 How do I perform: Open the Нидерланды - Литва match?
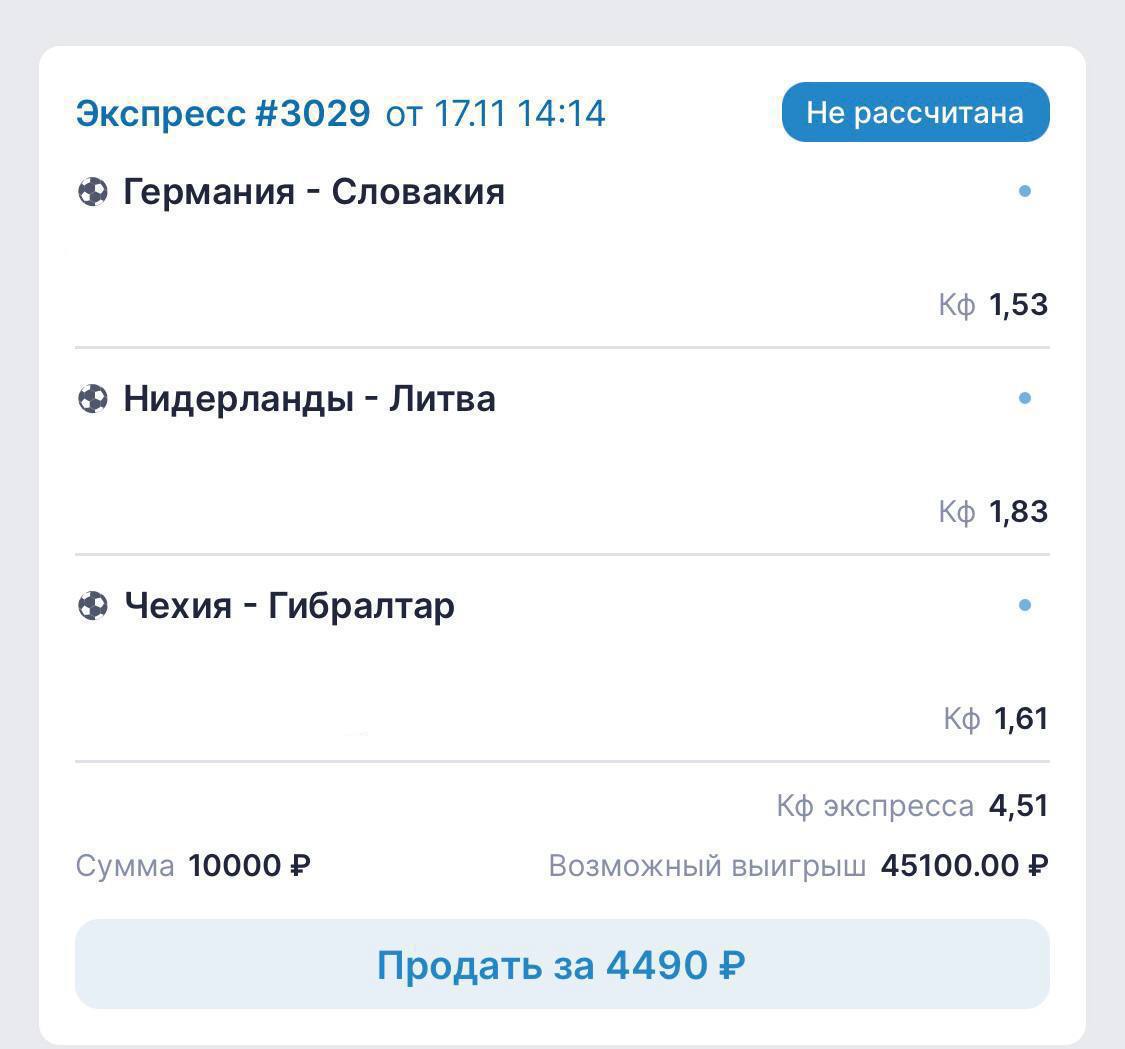pos(309,399)
